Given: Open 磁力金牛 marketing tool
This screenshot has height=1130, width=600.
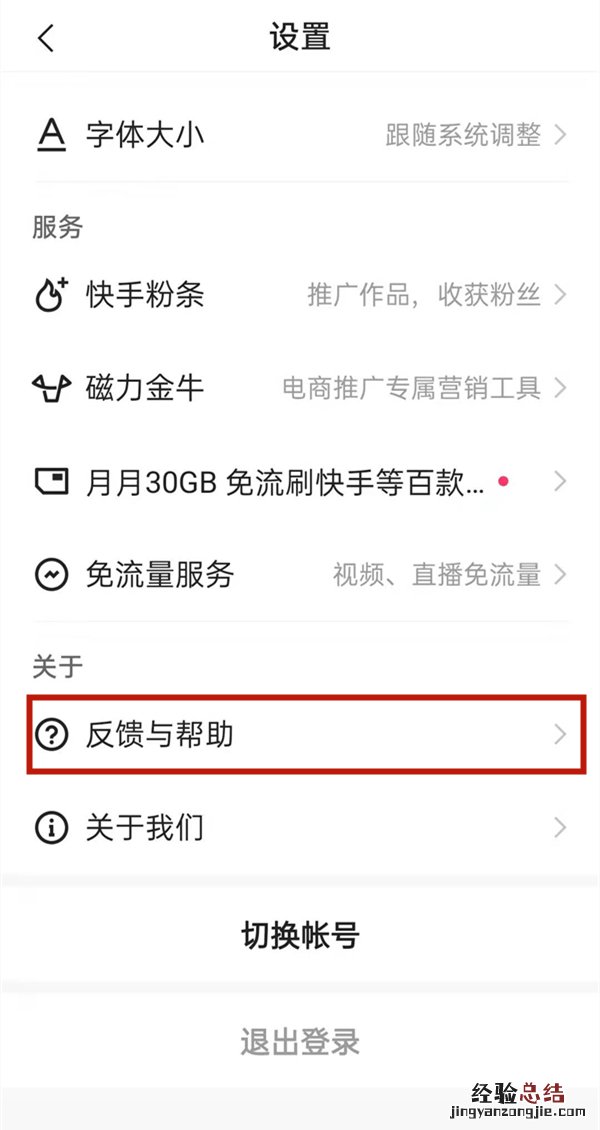Looking at the screenshot, I should pos(300,387).
